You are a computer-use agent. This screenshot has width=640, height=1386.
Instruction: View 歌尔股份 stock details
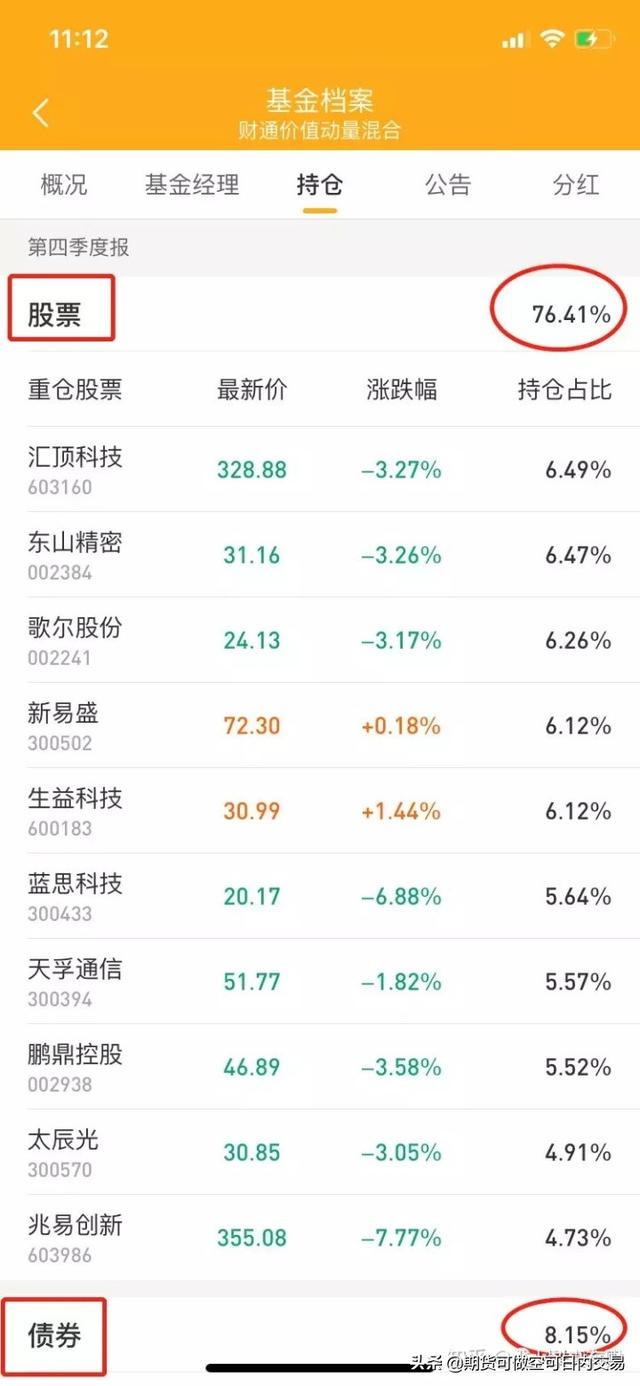tap(320, 640)
